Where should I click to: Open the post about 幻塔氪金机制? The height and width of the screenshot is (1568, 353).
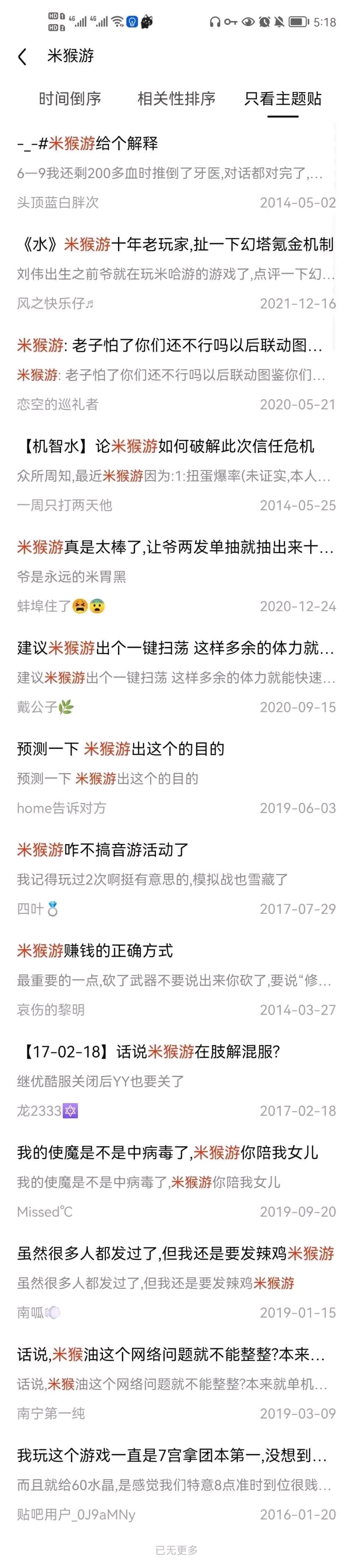177,245
